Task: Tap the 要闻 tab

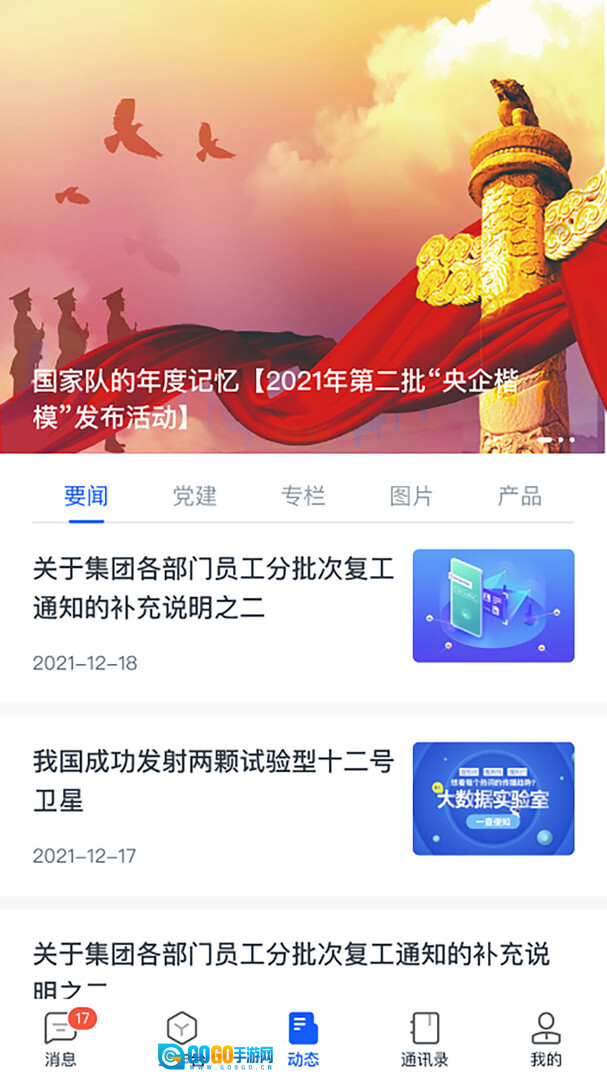Action: [x=86, y=496]
